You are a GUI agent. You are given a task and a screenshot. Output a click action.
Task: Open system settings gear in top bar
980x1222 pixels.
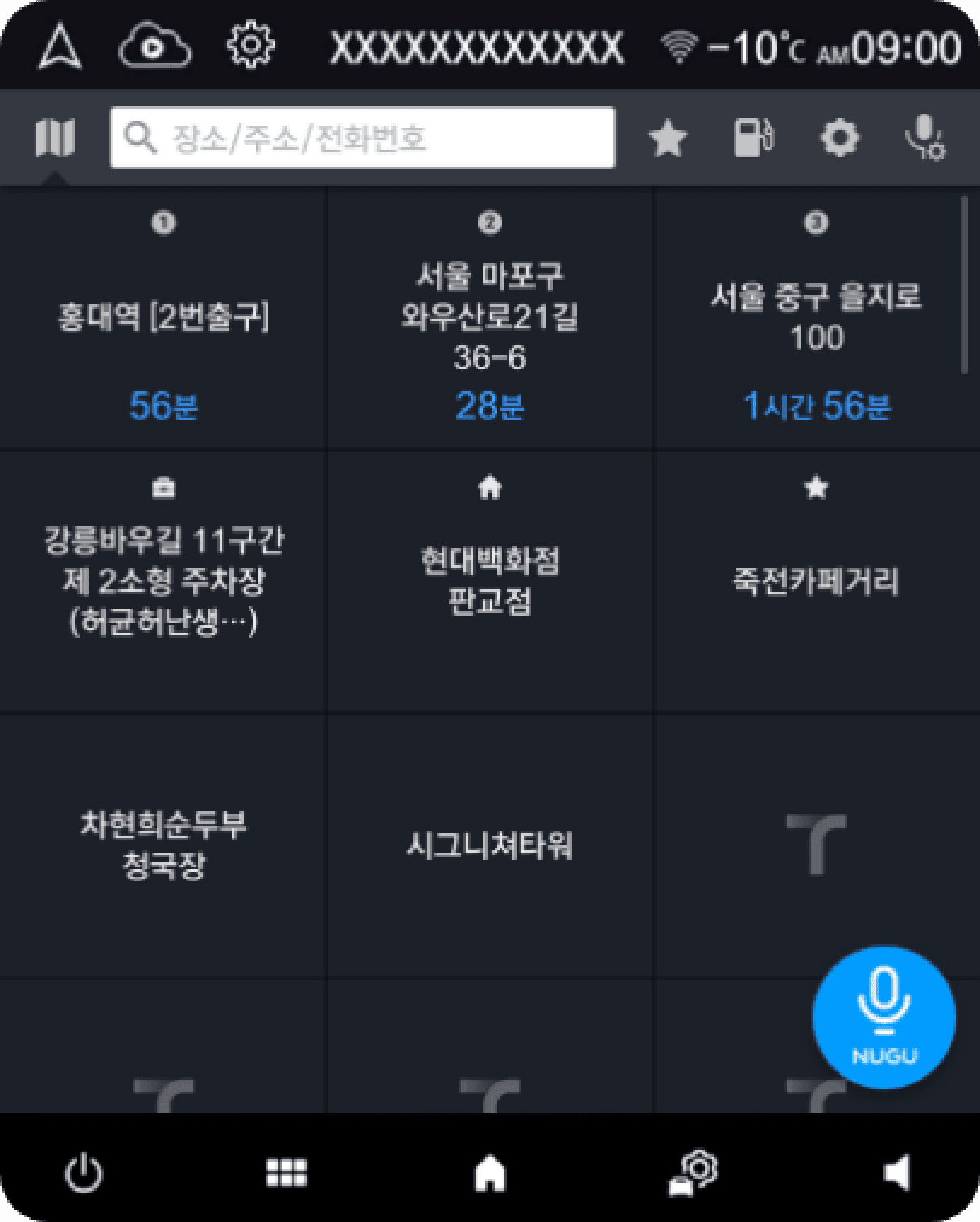point(250,45)
